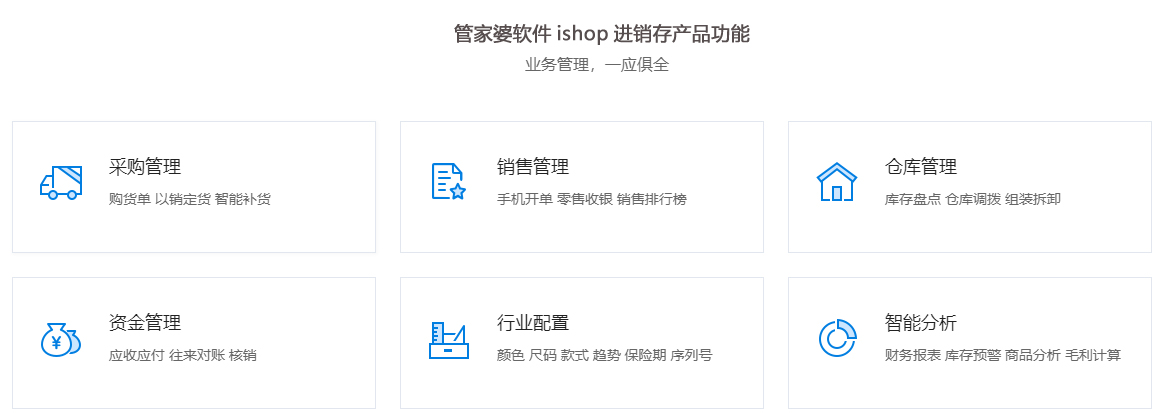Select the 销售管理 card
1157x414 pixels.
pyautogui.click(x=581, y=186)
